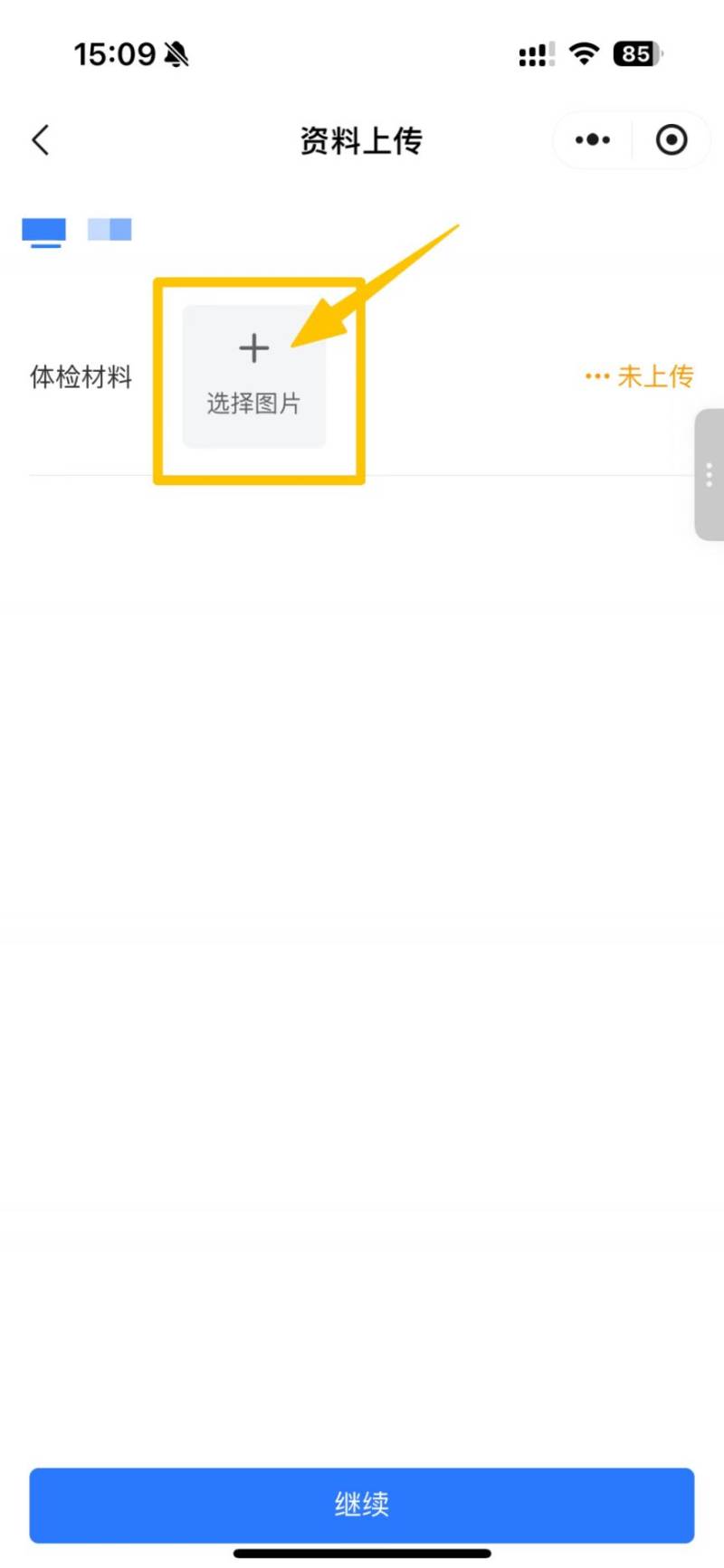The width and height of the screenshot is (724, 1568).
Task: Switch to the second light-blue tab
Action: click(x=110, y=230)
